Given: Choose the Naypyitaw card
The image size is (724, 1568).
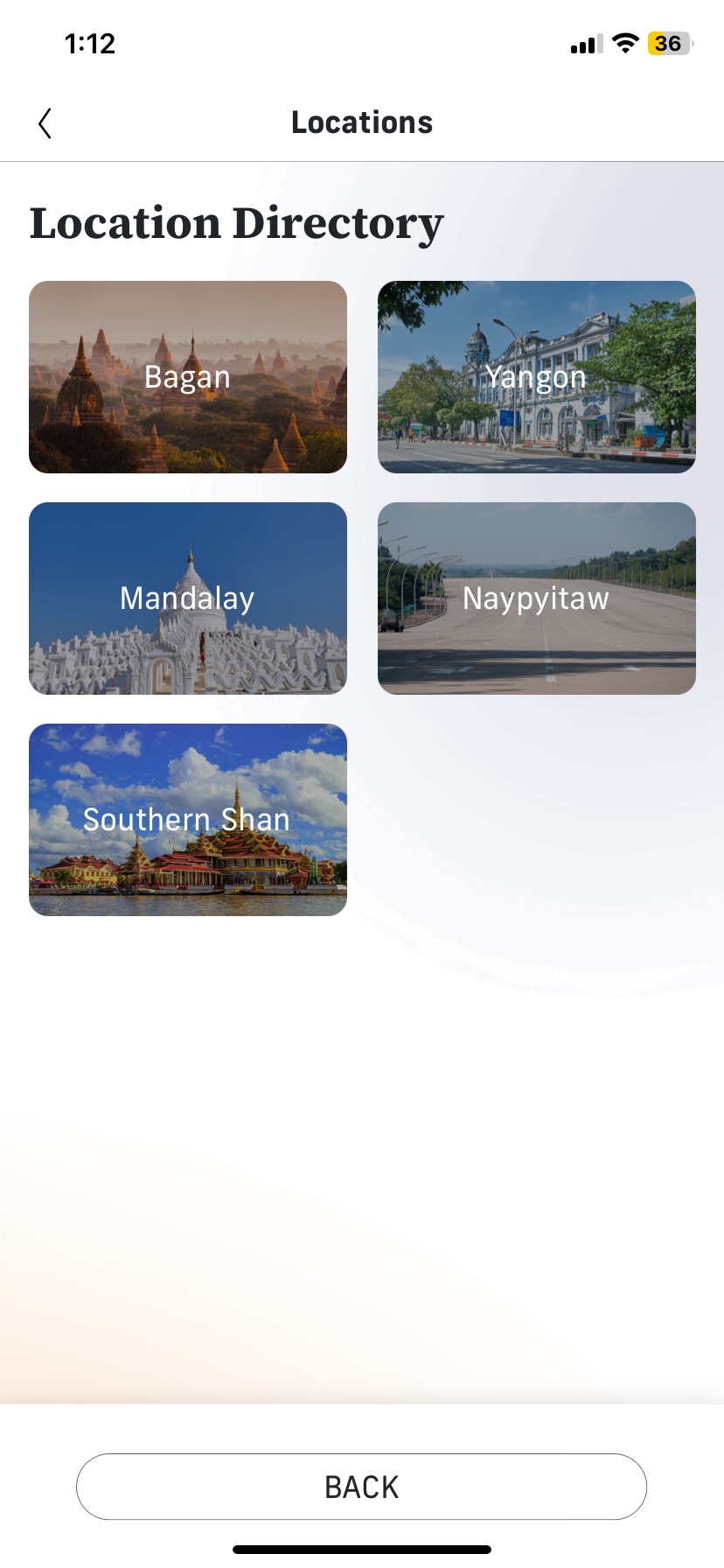Looking at the screenshot, I should tap(536, 598).
